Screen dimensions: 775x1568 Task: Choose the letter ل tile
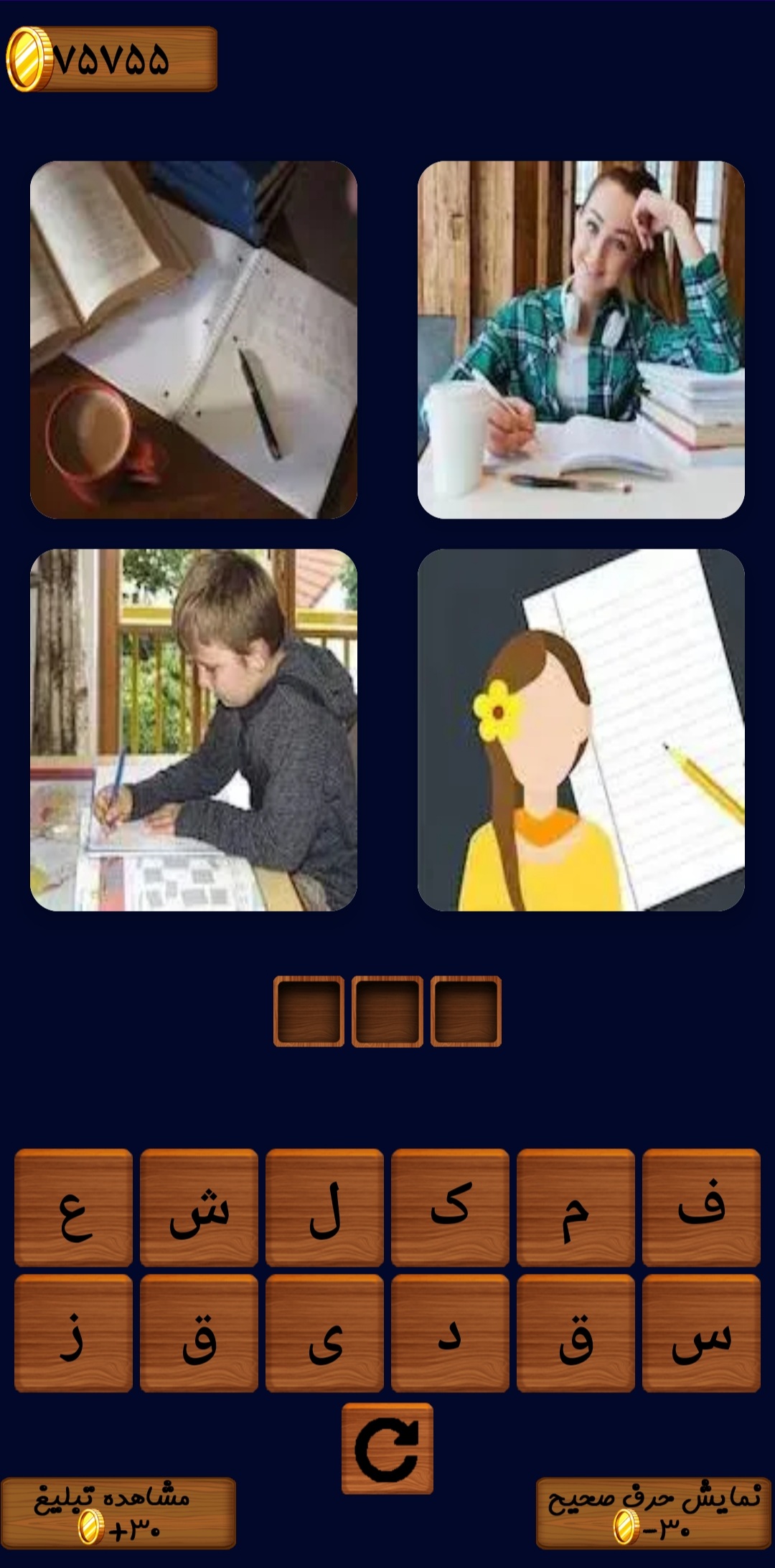(324, 1207)
